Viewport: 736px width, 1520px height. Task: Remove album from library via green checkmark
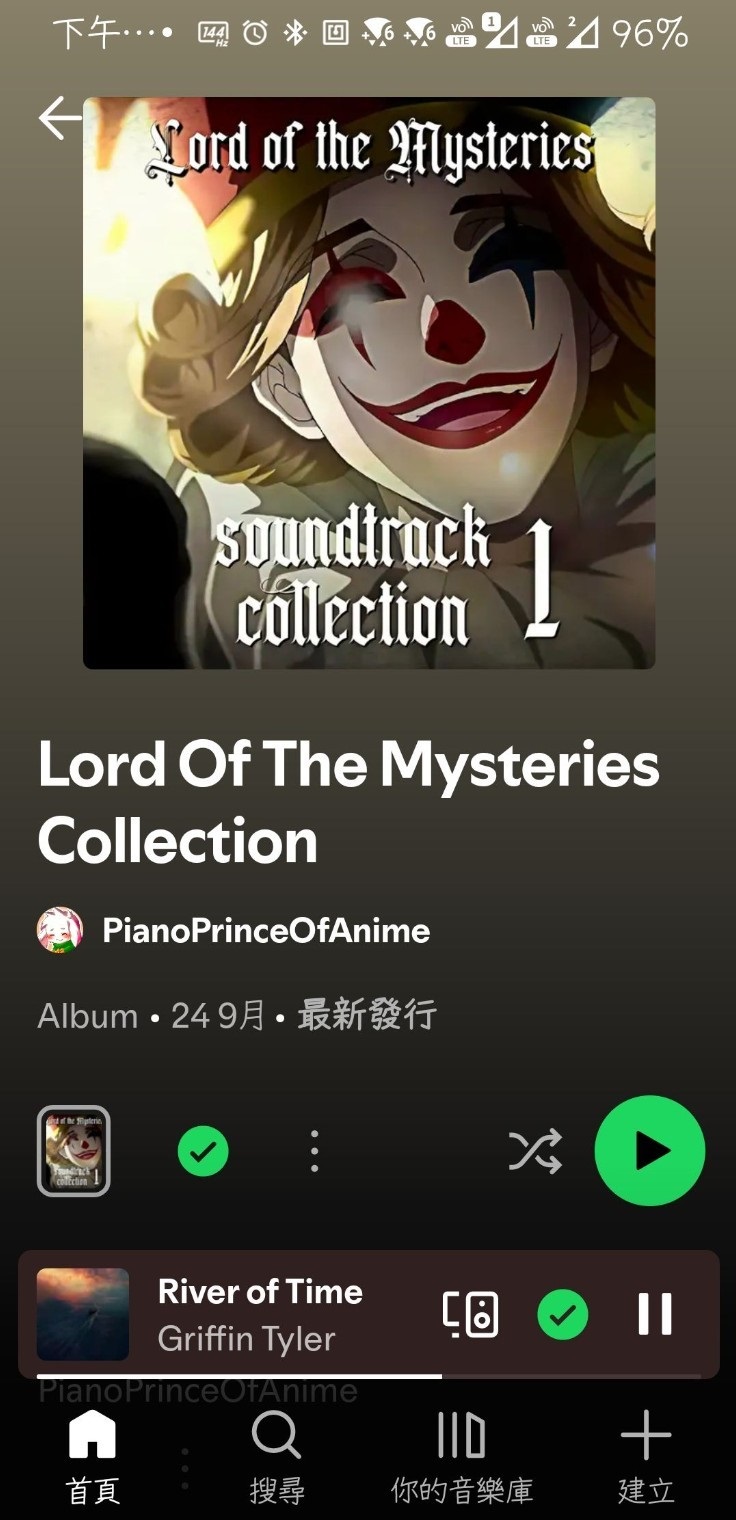point(203,1152)
